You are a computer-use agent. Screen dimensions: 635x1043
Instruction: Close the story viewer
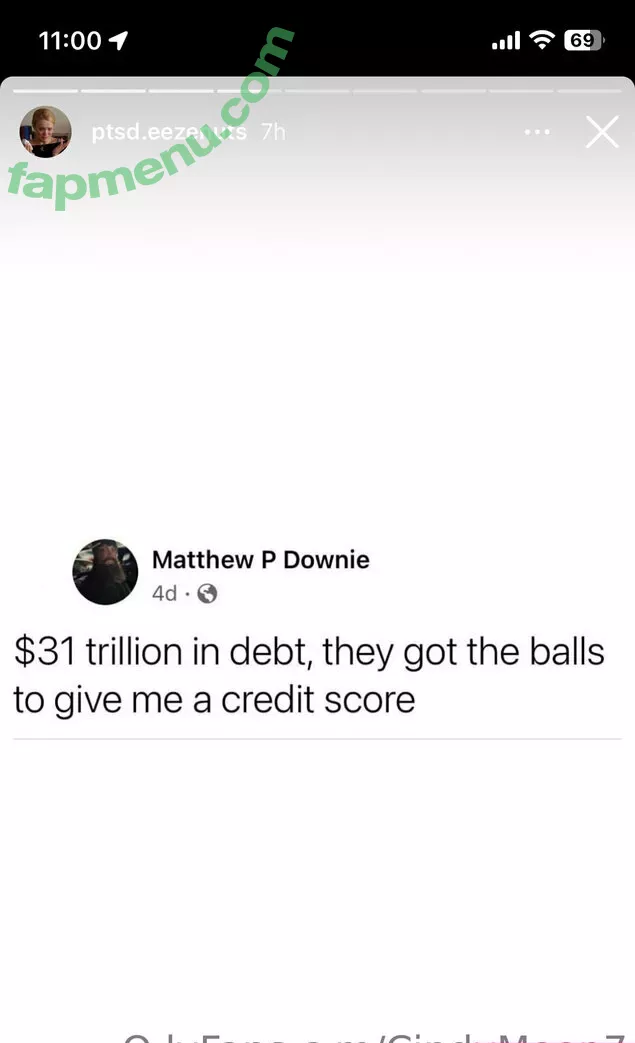pos(601,132)
